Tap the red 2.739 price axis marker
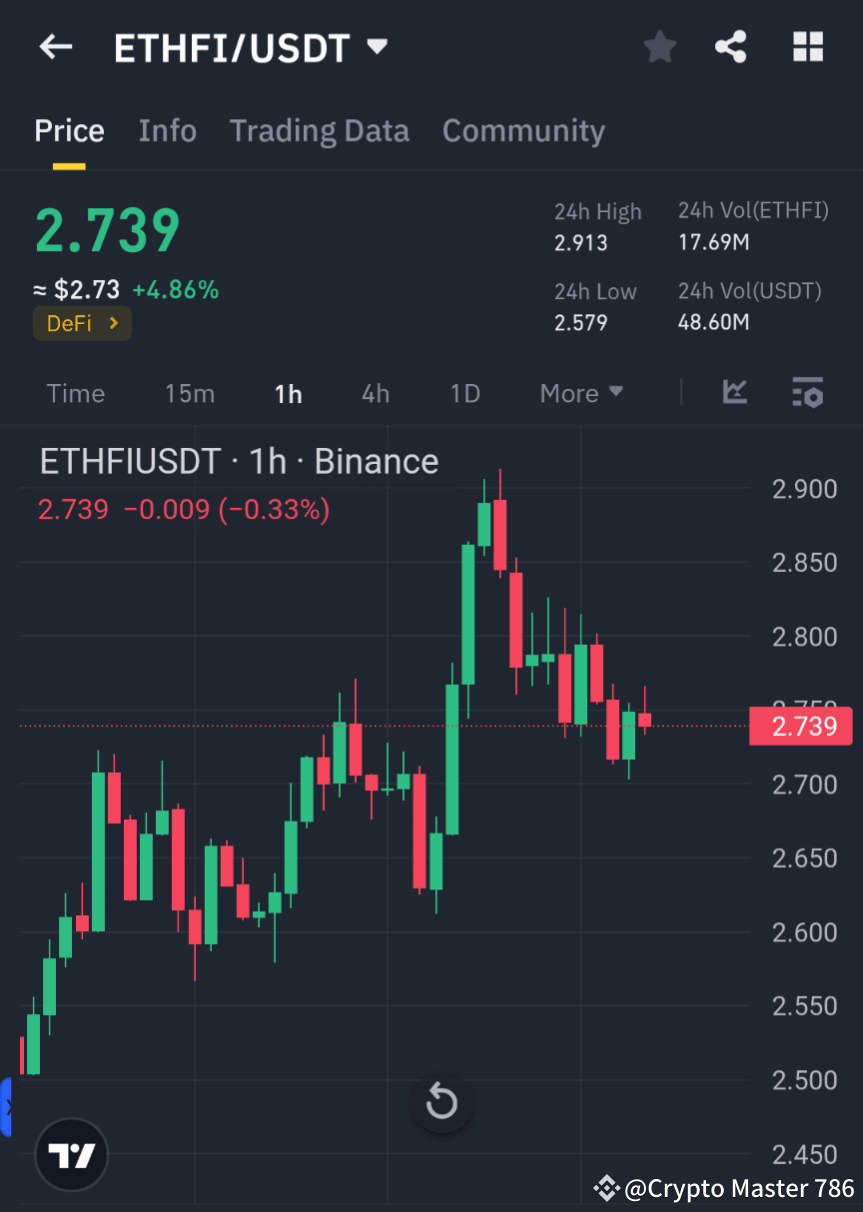The image size is (863, 1212). [x=800, y=725]
